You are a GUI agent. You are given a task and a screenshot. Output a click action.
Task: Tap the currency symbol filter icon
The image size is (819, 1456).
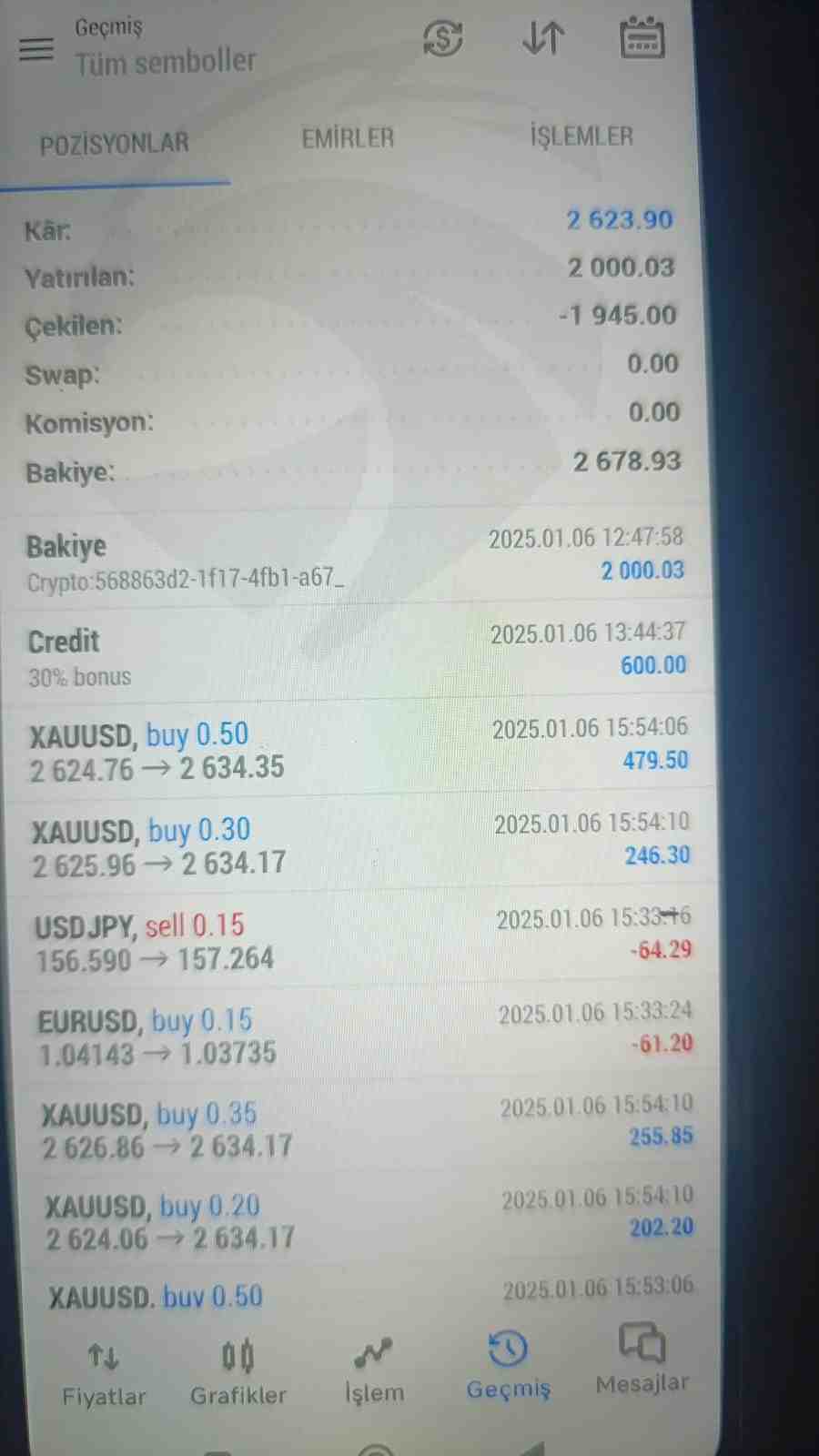(x=443, y=39)
